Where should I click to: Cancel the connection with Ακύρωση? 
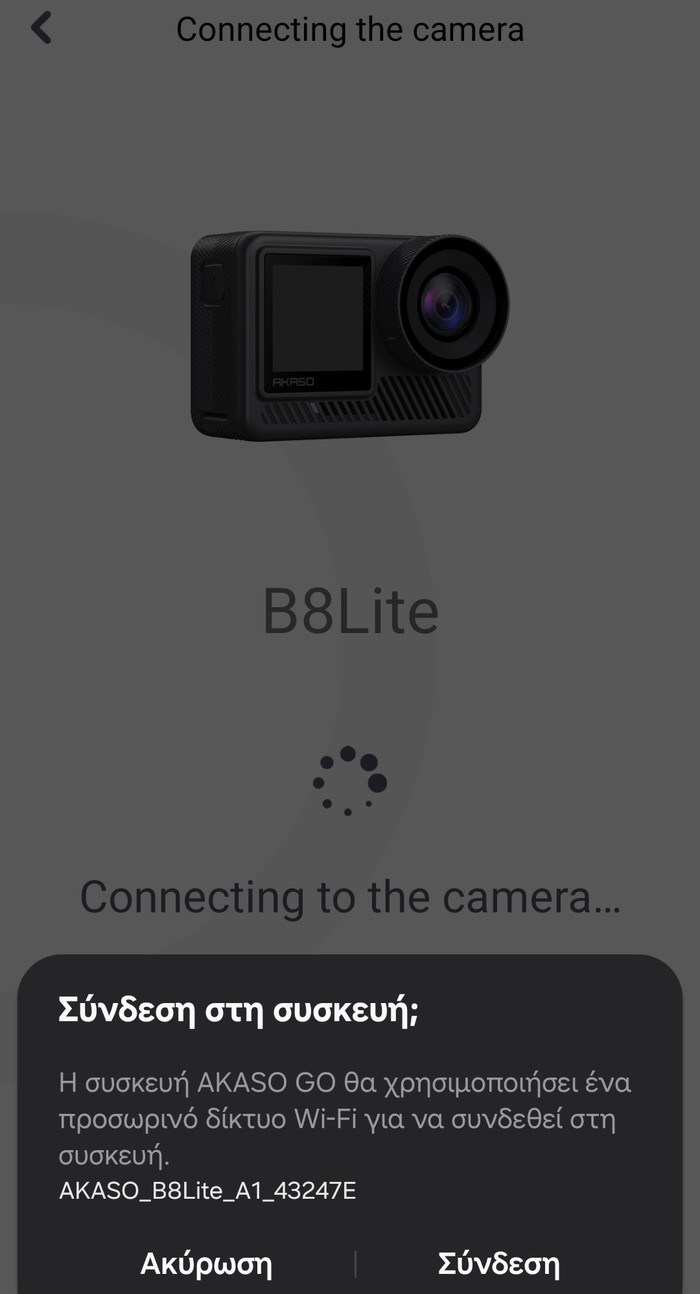point(206,1263)
